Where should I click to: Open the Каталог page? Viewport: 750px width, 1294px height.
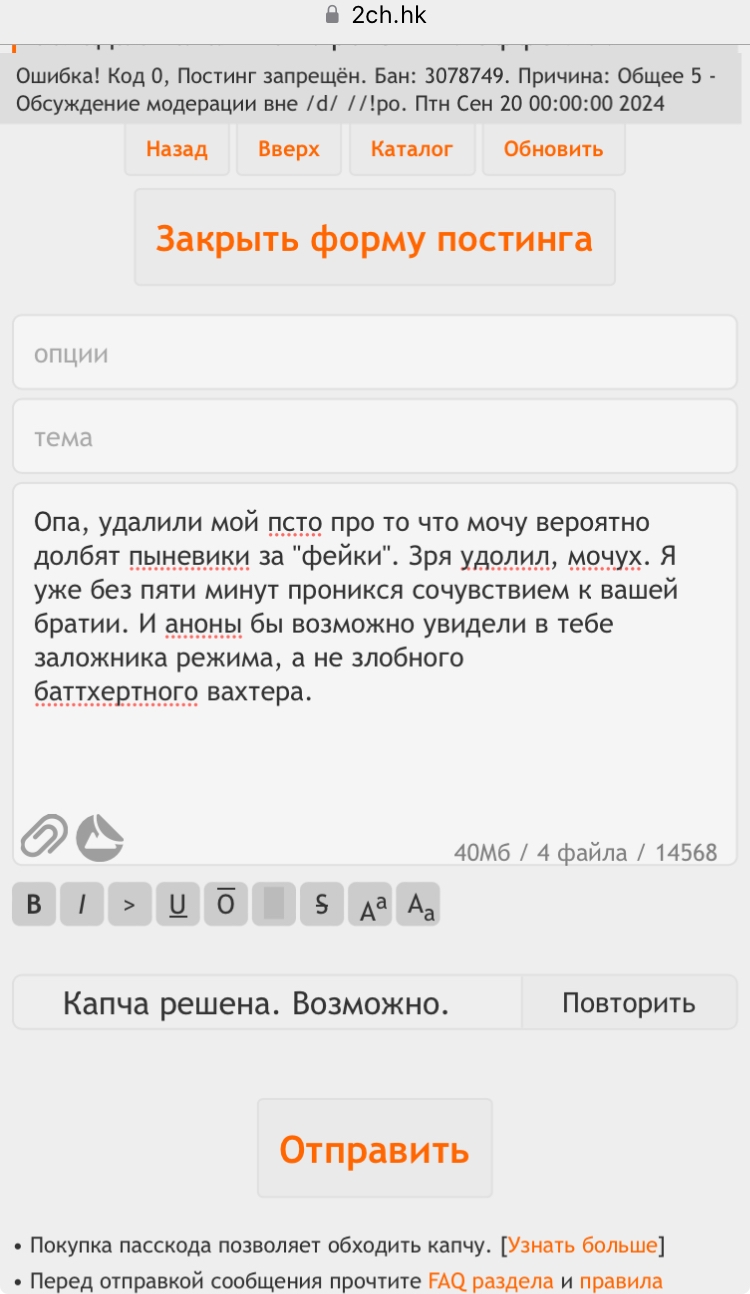pos(411,150)
